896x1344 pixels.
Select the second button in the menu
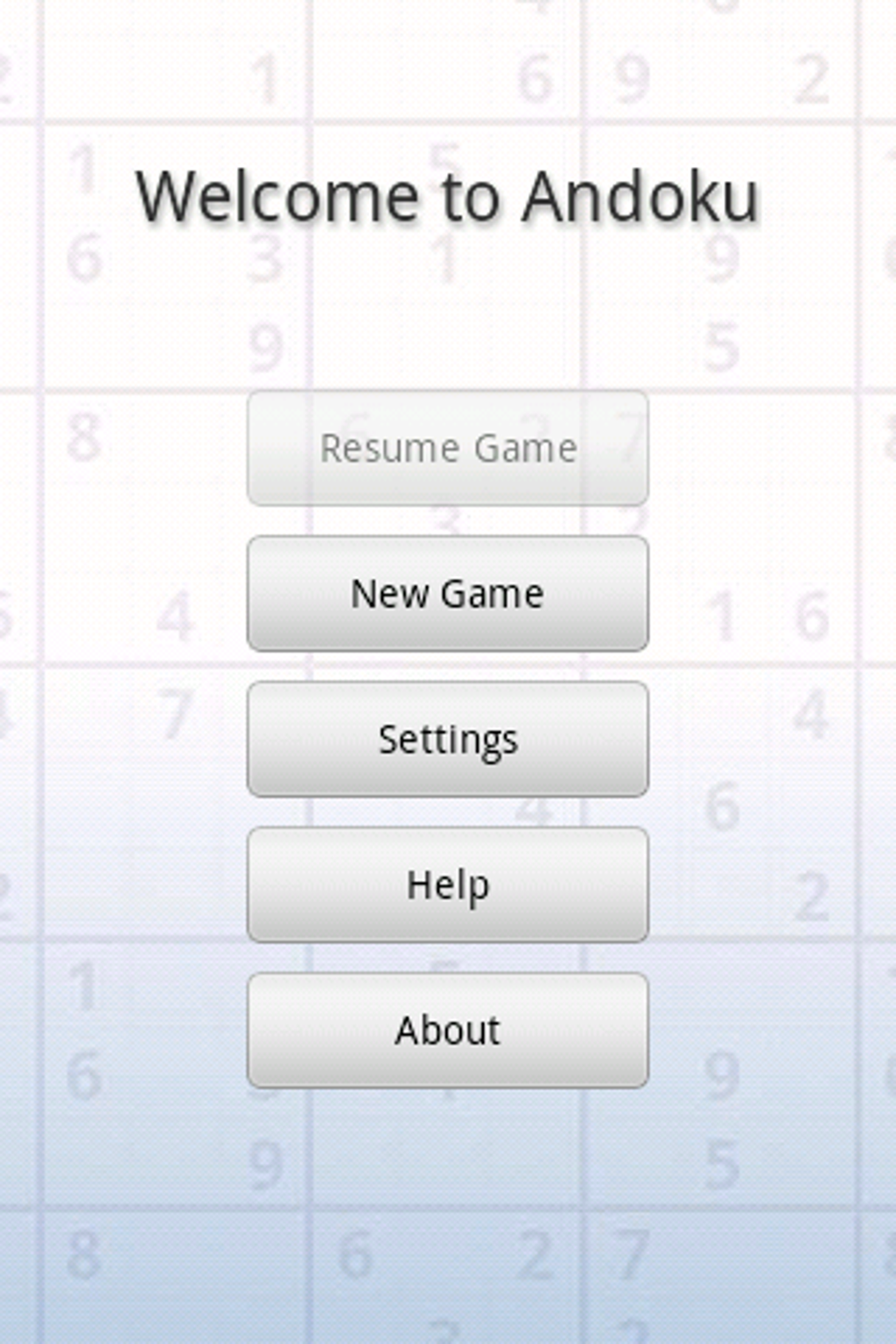coord(447,594)
